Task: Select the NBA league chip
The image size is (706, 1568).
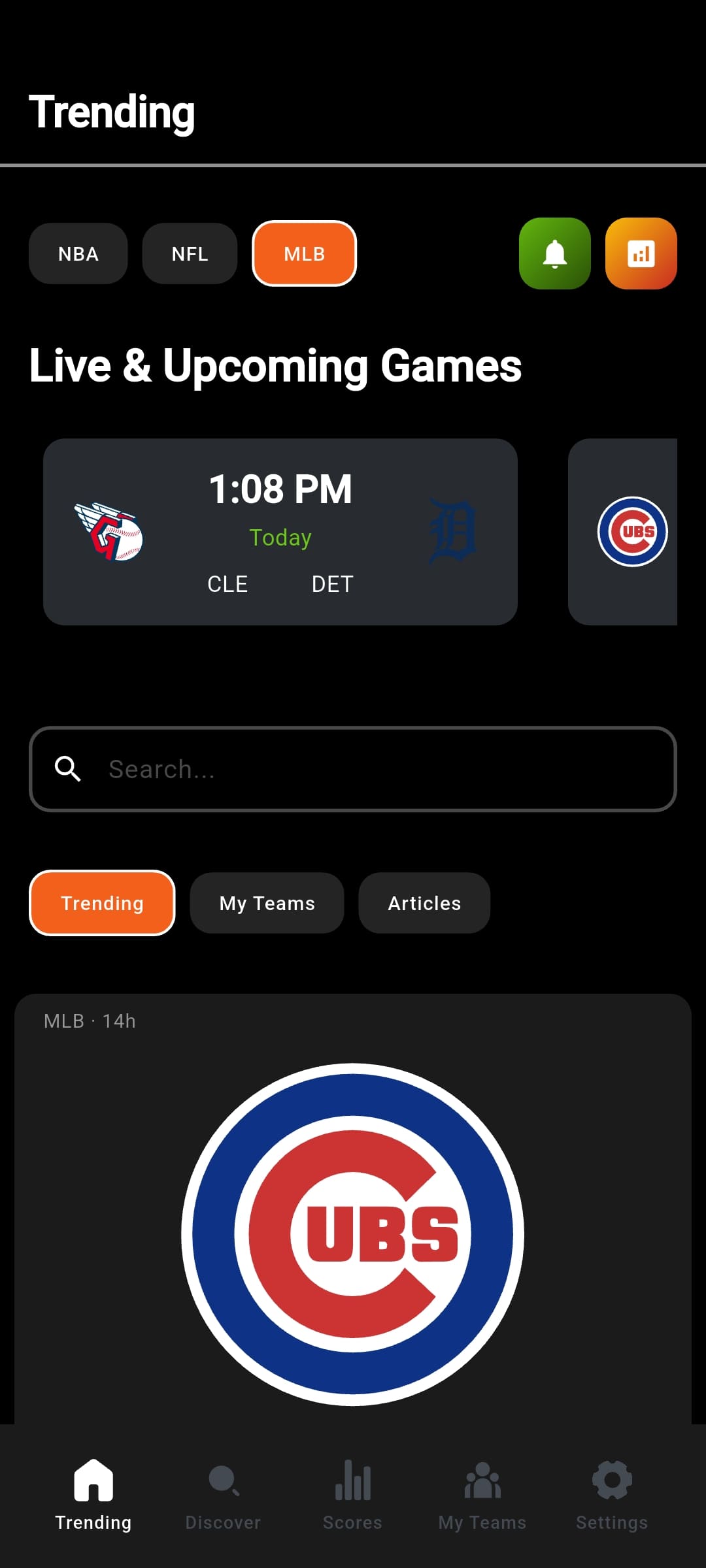Action: 78,253
